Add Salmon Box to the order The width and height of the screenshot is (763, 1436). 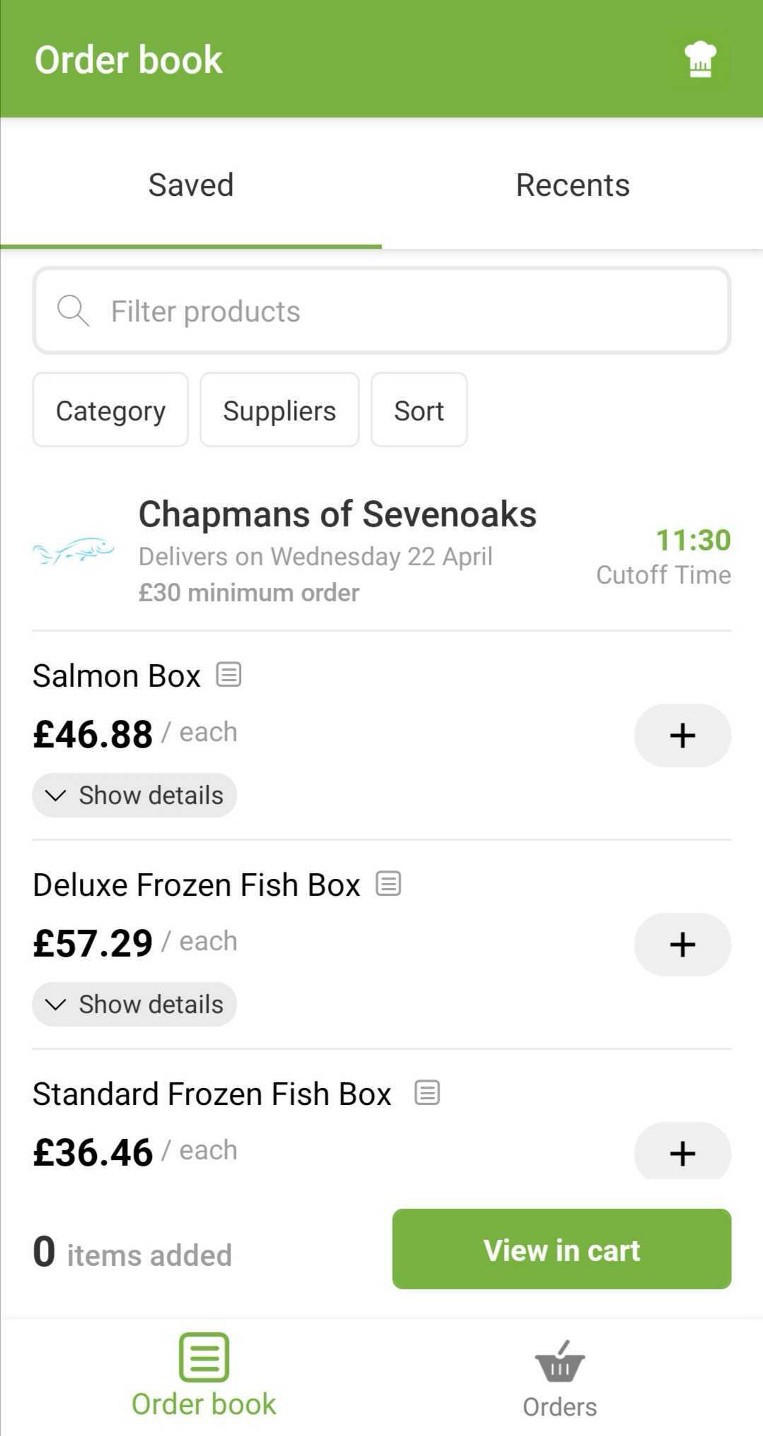682,735
